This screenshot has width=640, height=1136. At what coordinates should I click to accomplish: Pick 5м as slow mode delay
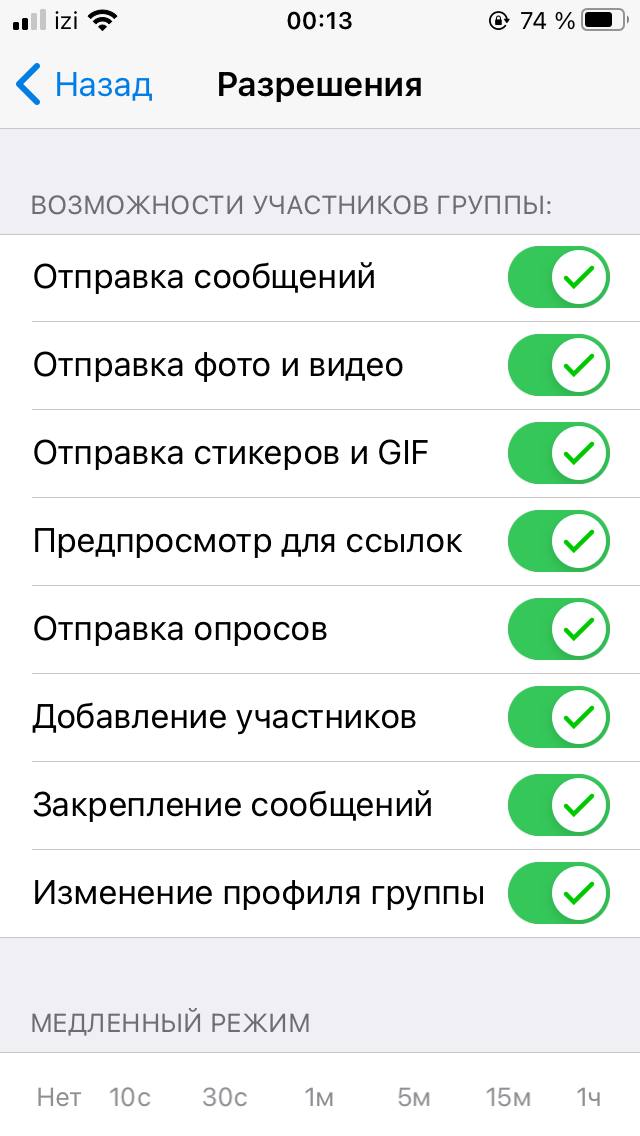coord(413,1098)
